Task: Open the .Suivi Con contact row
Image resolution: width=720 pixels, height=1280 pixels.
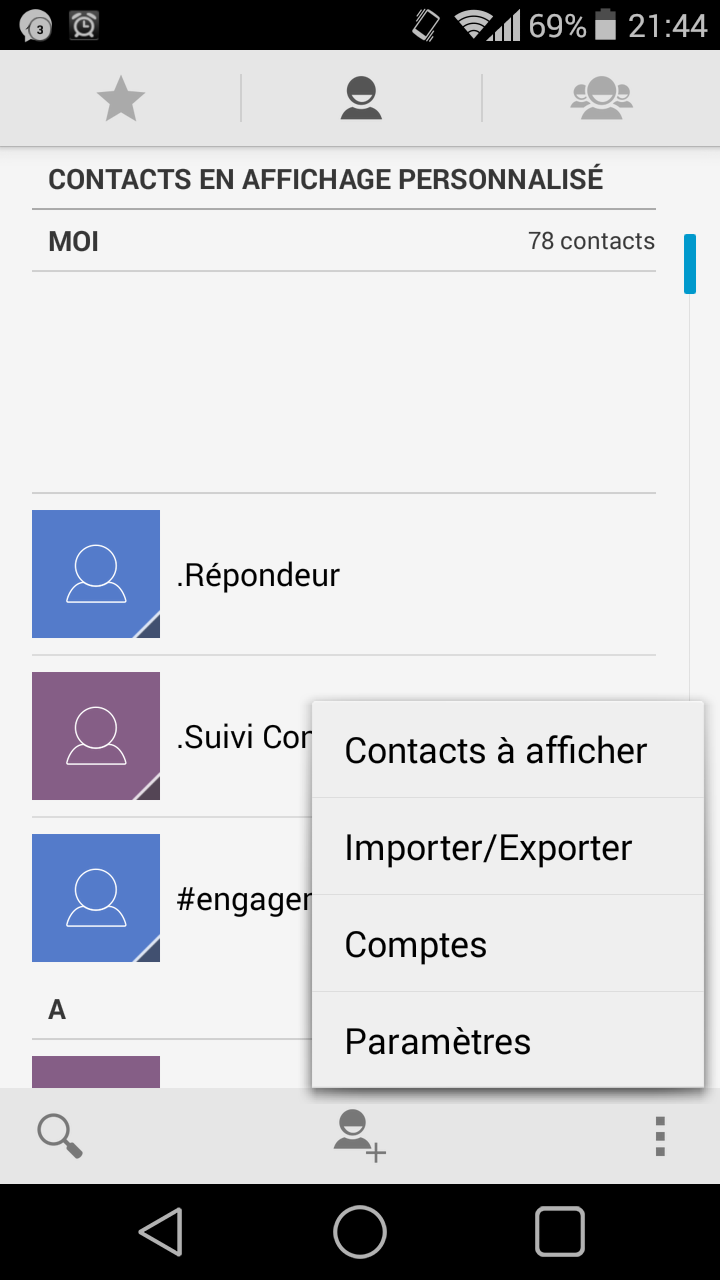Action: [172, 736]
